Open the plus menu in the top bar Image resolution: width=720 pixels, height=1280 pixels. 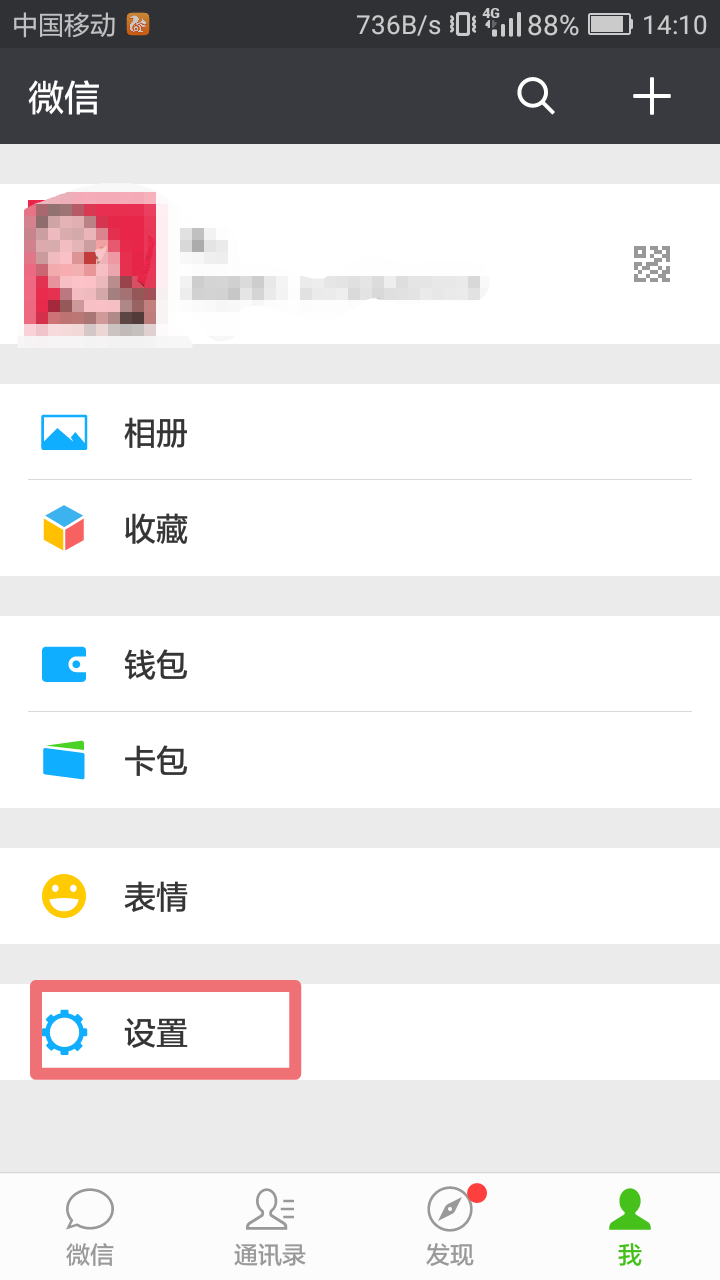tap(651, 97)
